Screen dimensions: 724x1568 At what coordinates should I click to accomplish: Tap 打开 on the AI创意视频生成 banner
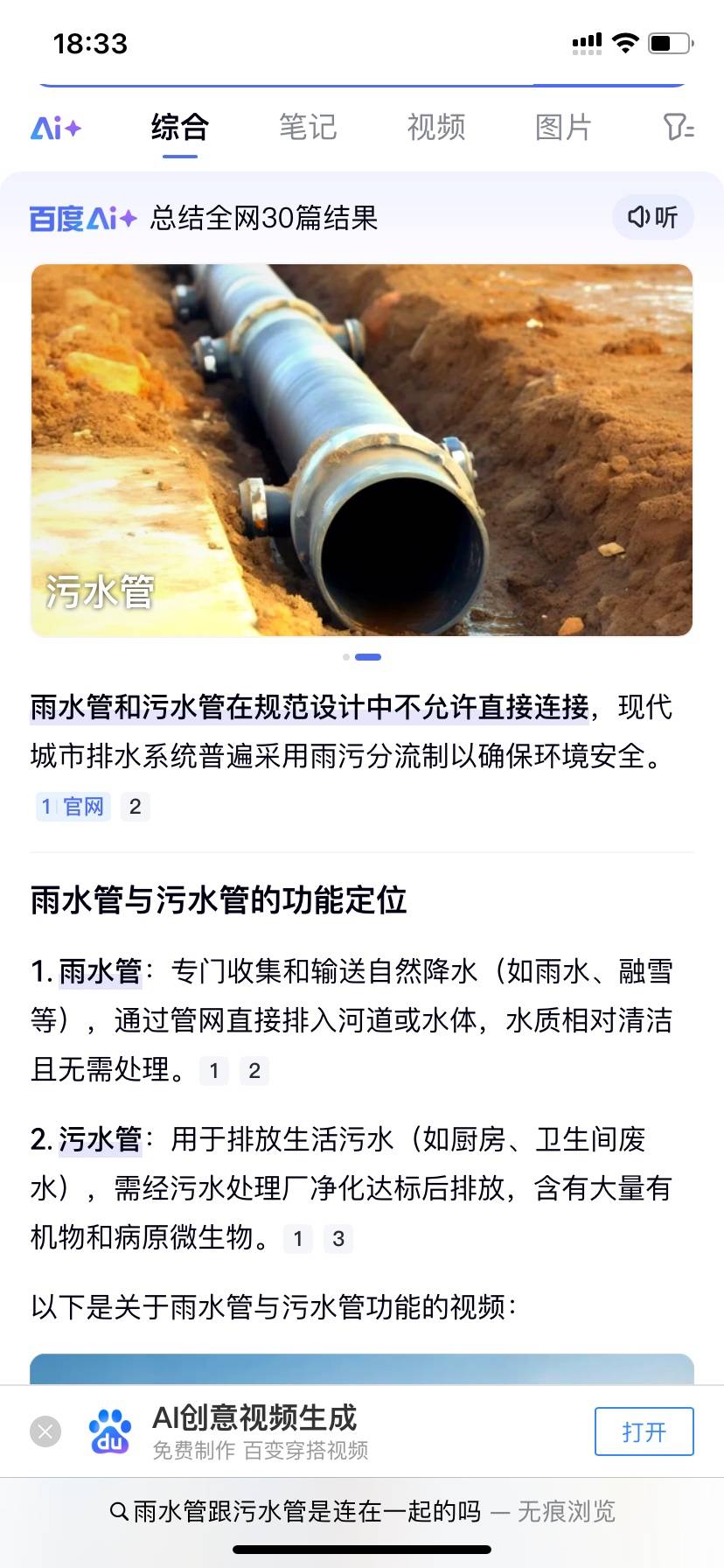click(x=644, y=1431)
